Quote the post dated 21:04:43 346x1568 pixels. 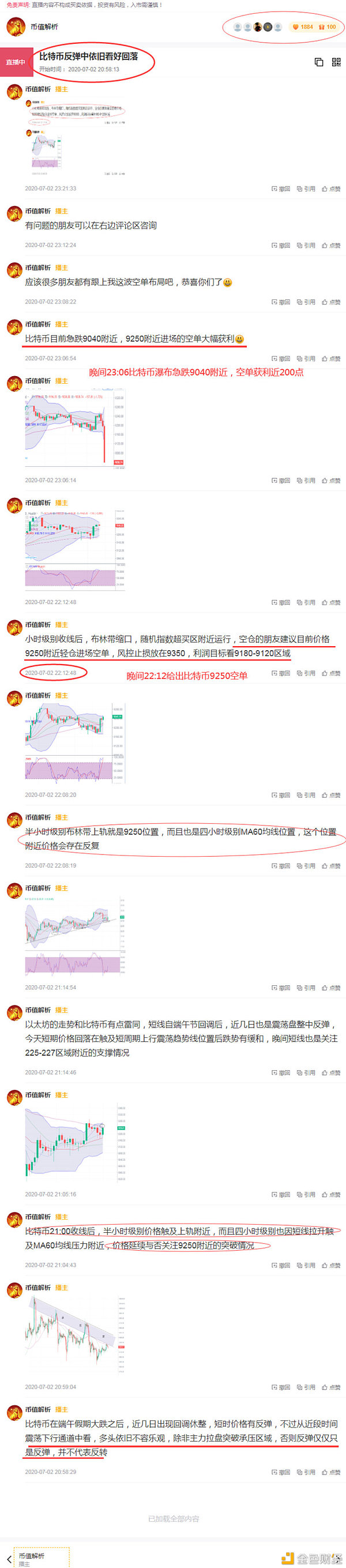coord(306,1265)
